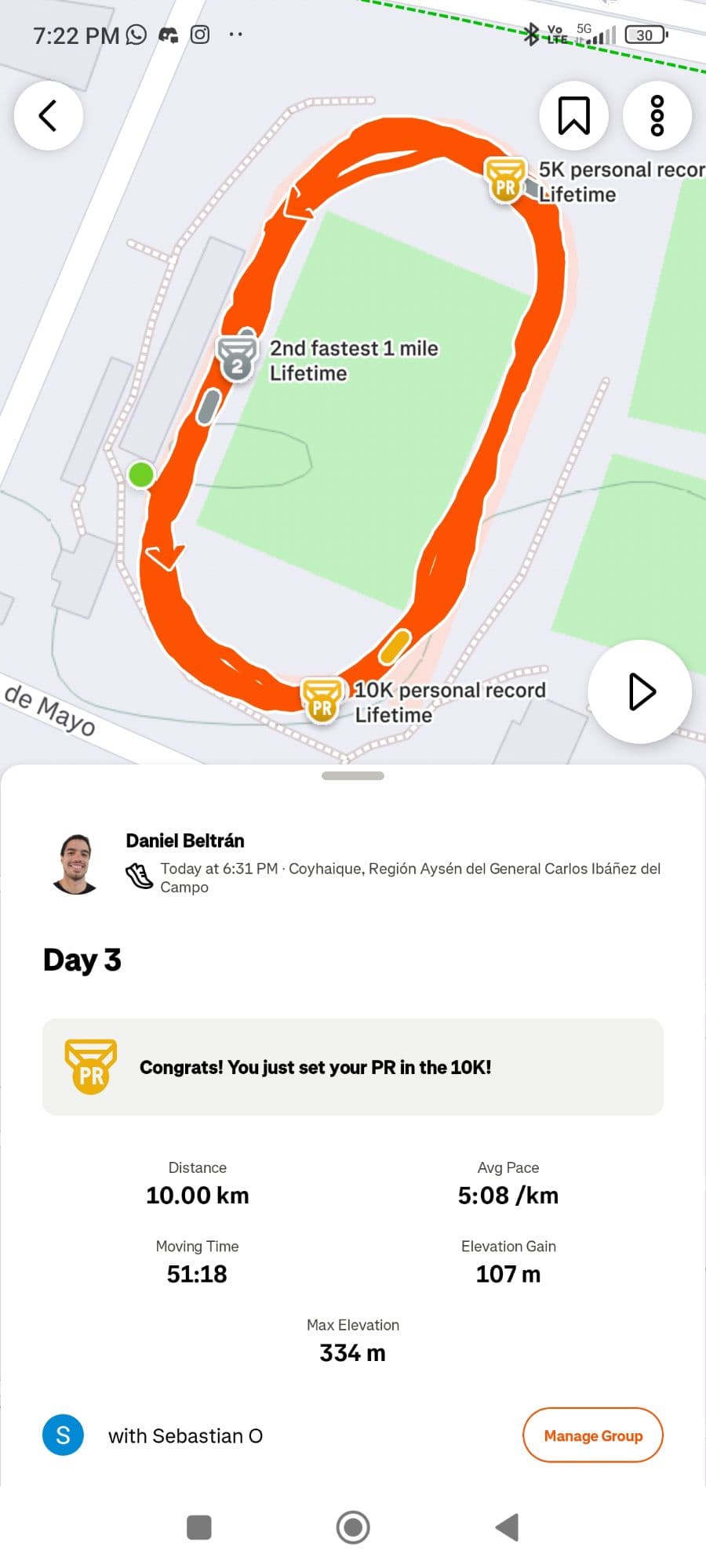Go to the home screen
The width and height of the screenshot is (706, 1568).
pyautogui.click(x=353, y=1527)
